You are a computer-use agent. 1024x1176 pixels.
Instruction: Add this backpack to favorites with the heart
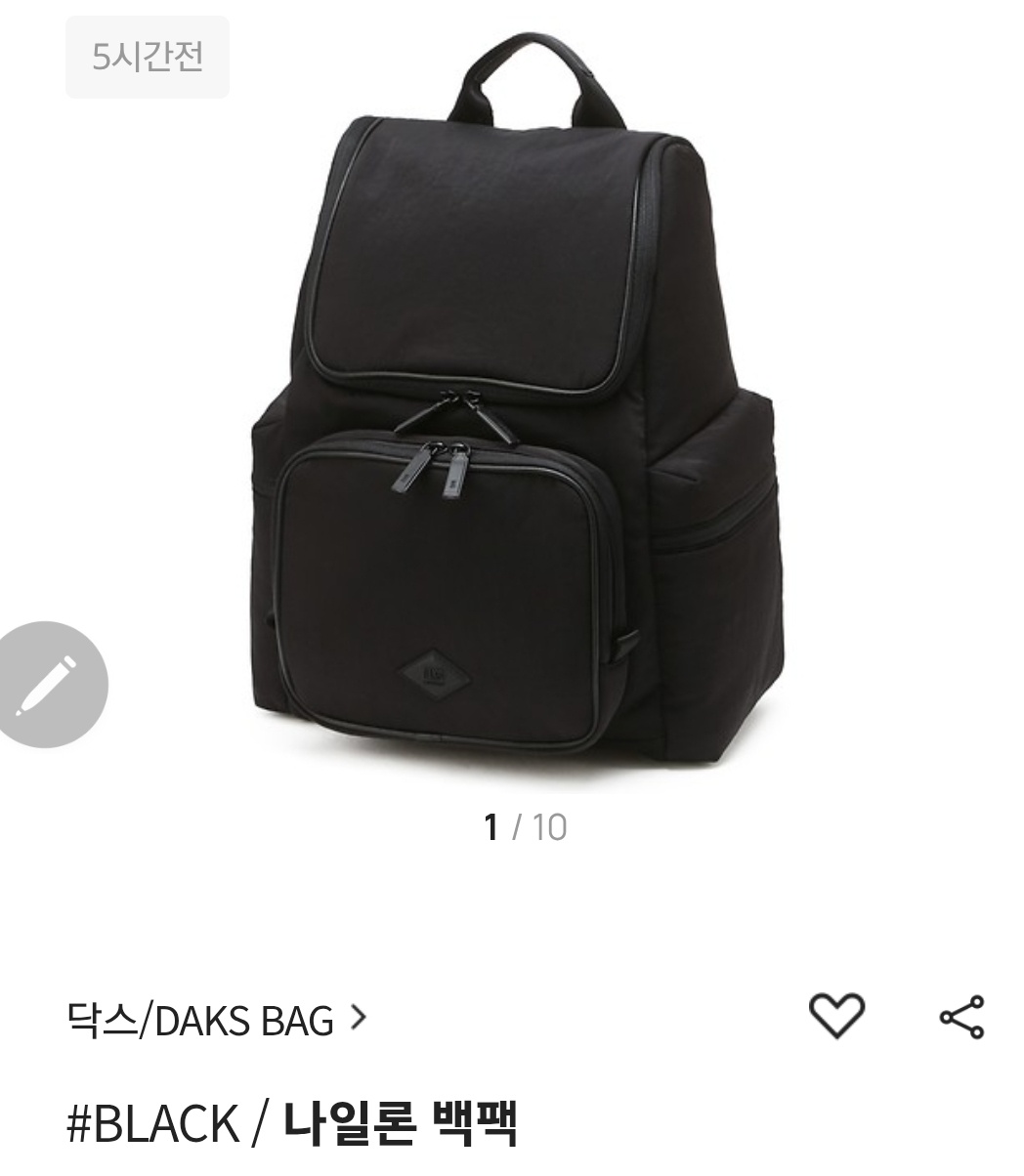click(x=837, y=1015)
